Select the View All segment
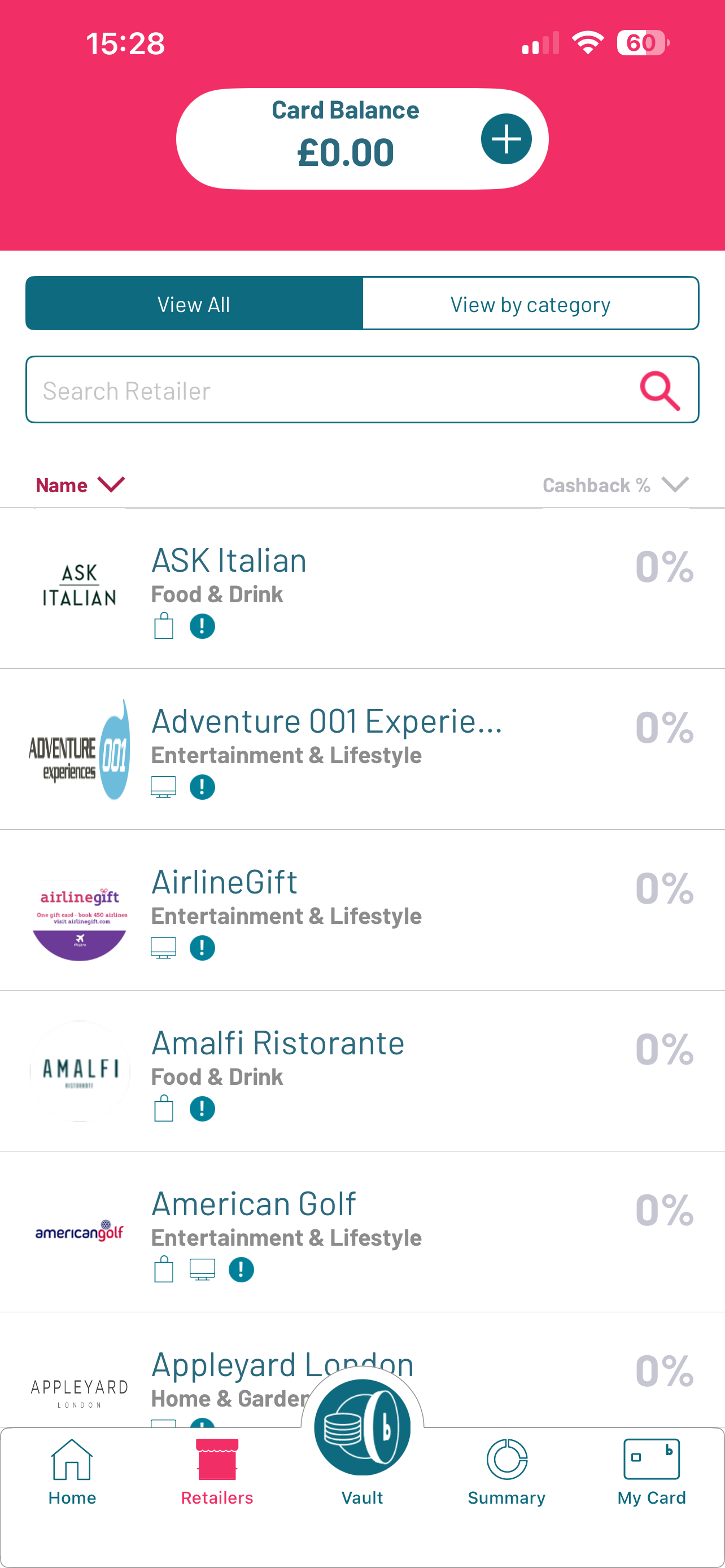This screenshot has height=1568, width=725. pyautogui.click(x=194, y=304)
